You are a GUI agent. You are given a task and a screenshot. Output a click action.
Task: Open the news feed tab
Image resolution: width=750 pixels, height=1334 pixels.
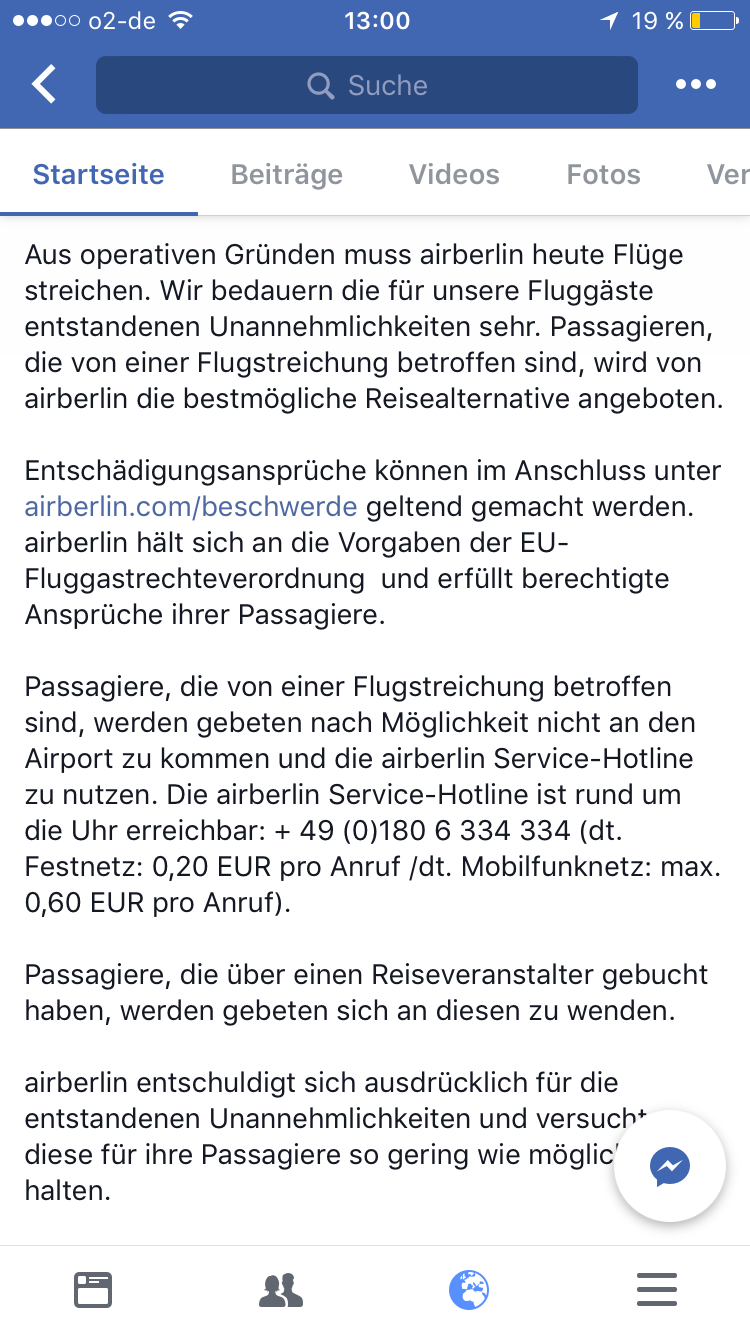[x=93, y=1289]
